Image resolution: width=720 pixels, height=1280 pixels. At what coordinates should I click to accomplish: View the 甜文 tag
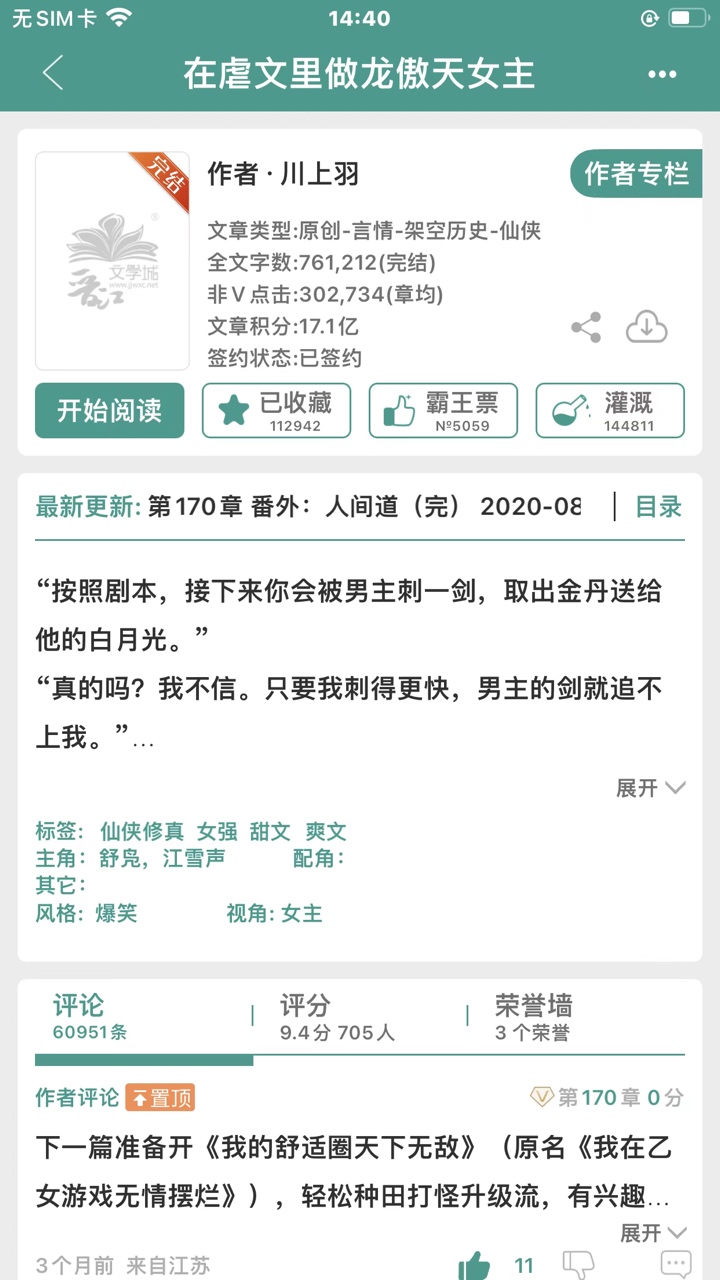tap(270, 831)
